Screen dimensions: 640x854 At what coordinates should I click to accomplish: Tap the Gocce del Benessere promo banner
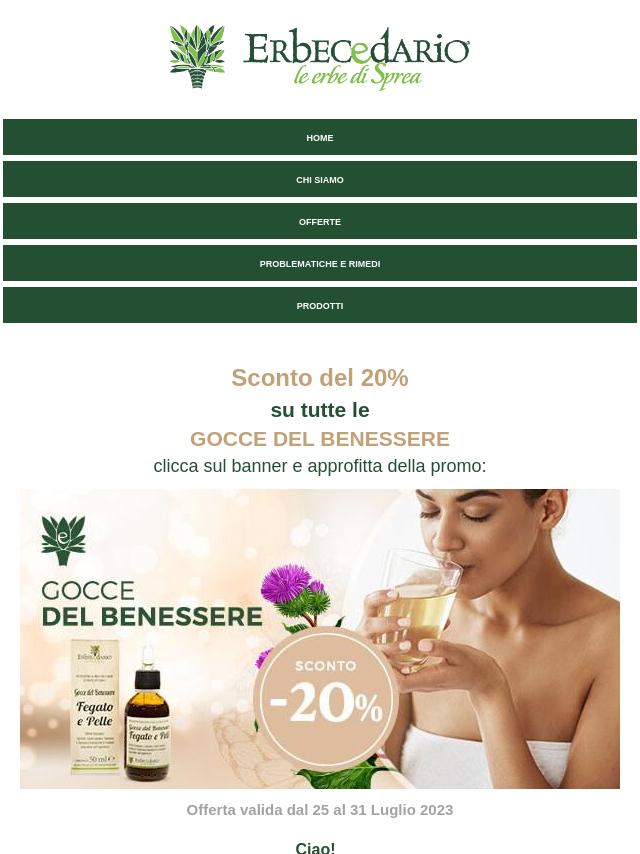point(320,638)
